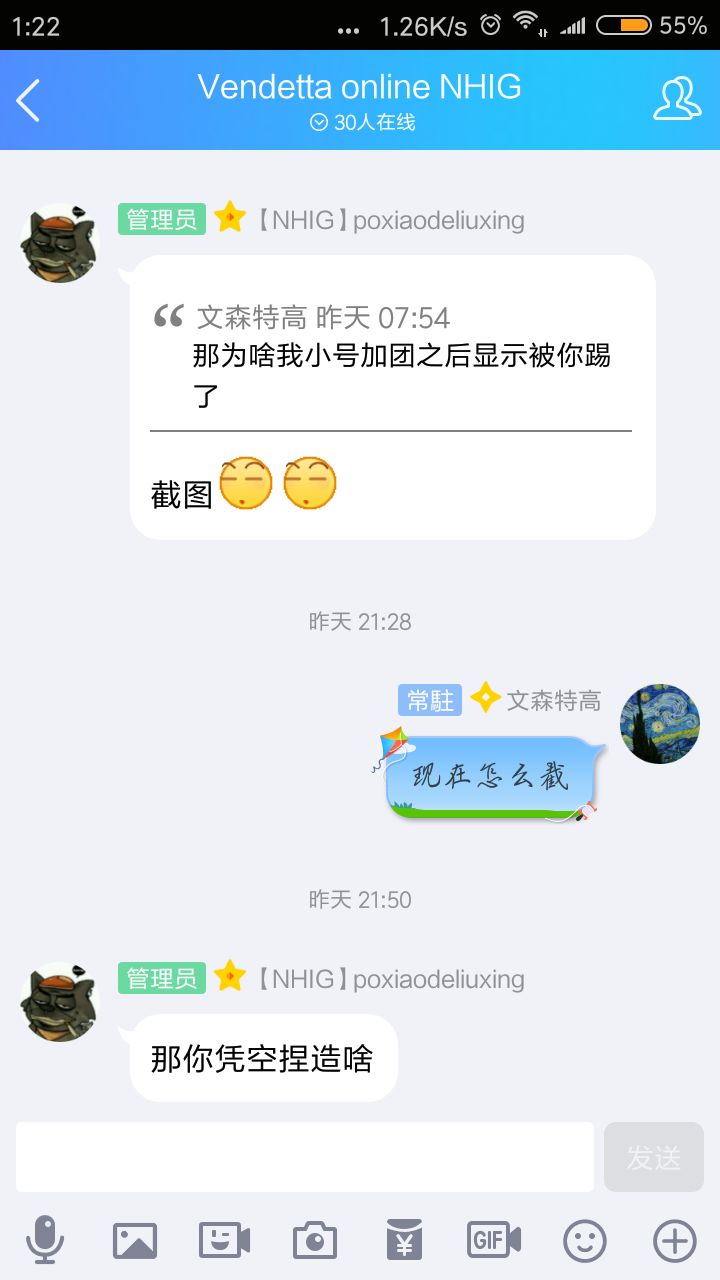The image size is (720, 1280).
Task: Tap the 管理员 admin badge
Action: [160, 218]
